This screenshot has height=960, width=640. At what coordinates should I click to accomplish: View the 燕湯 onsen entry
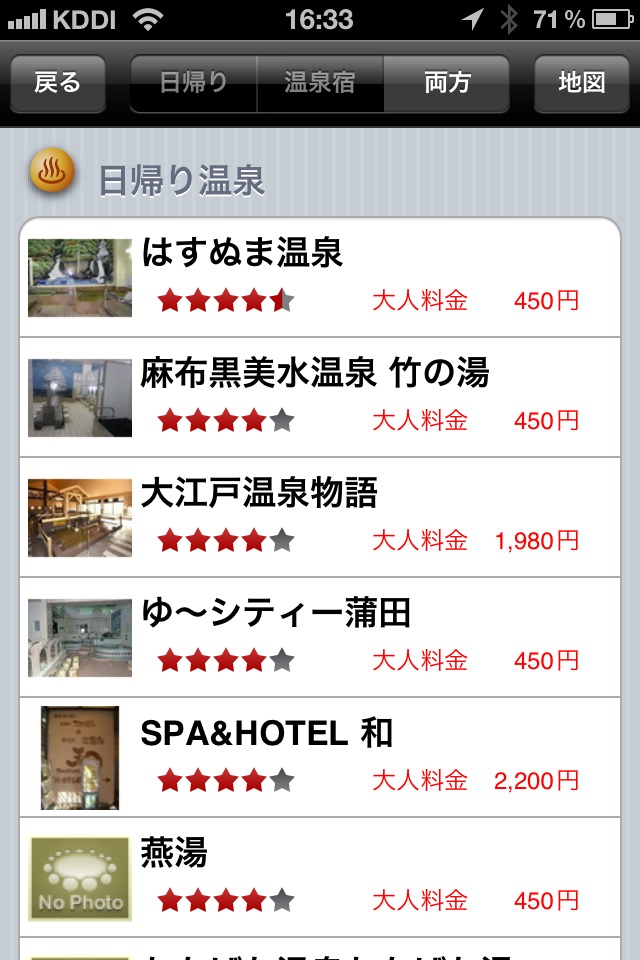[320, 878]
